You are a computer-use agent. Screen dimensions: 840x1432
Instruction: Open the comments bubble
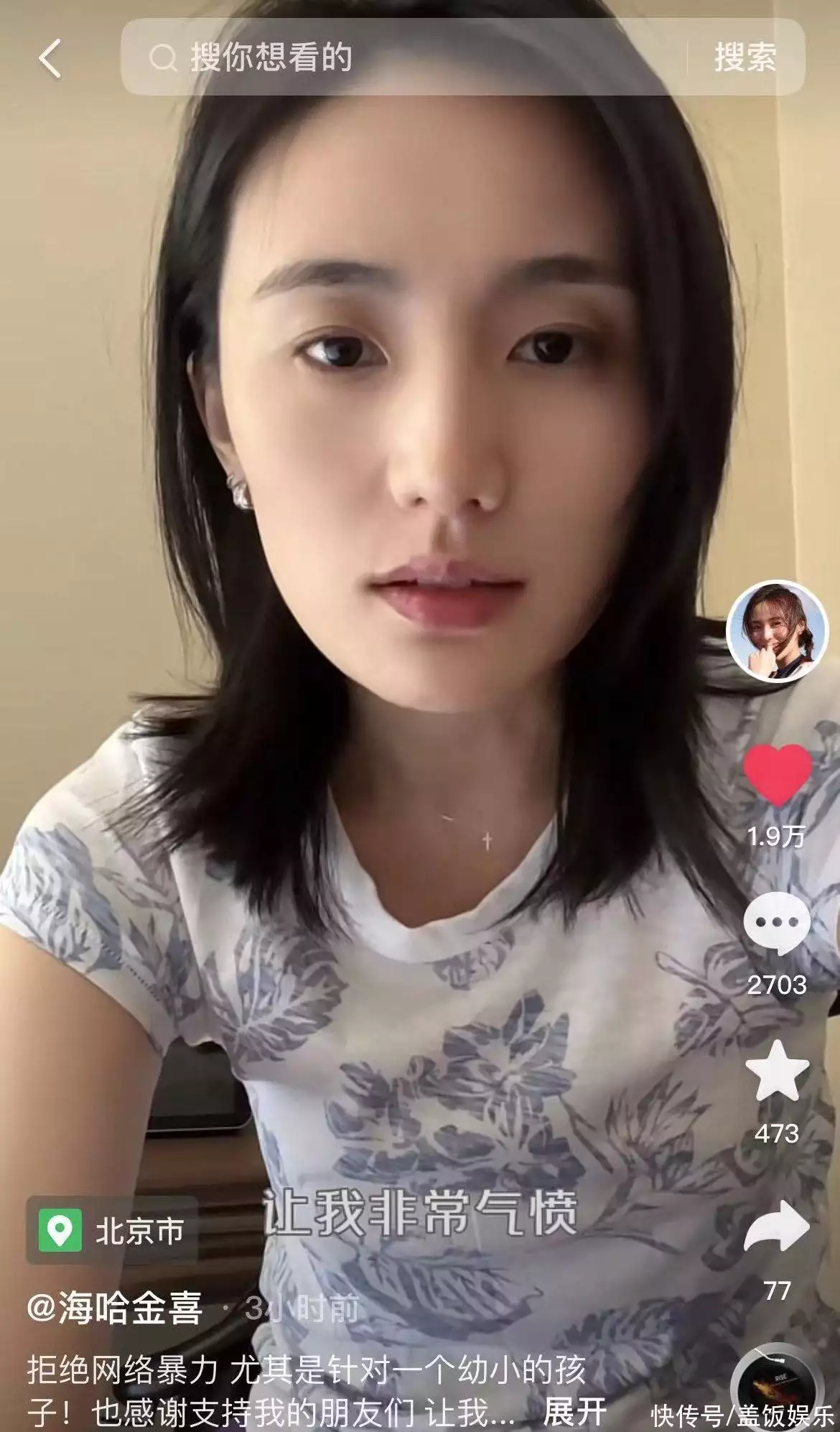click(778, 924)
